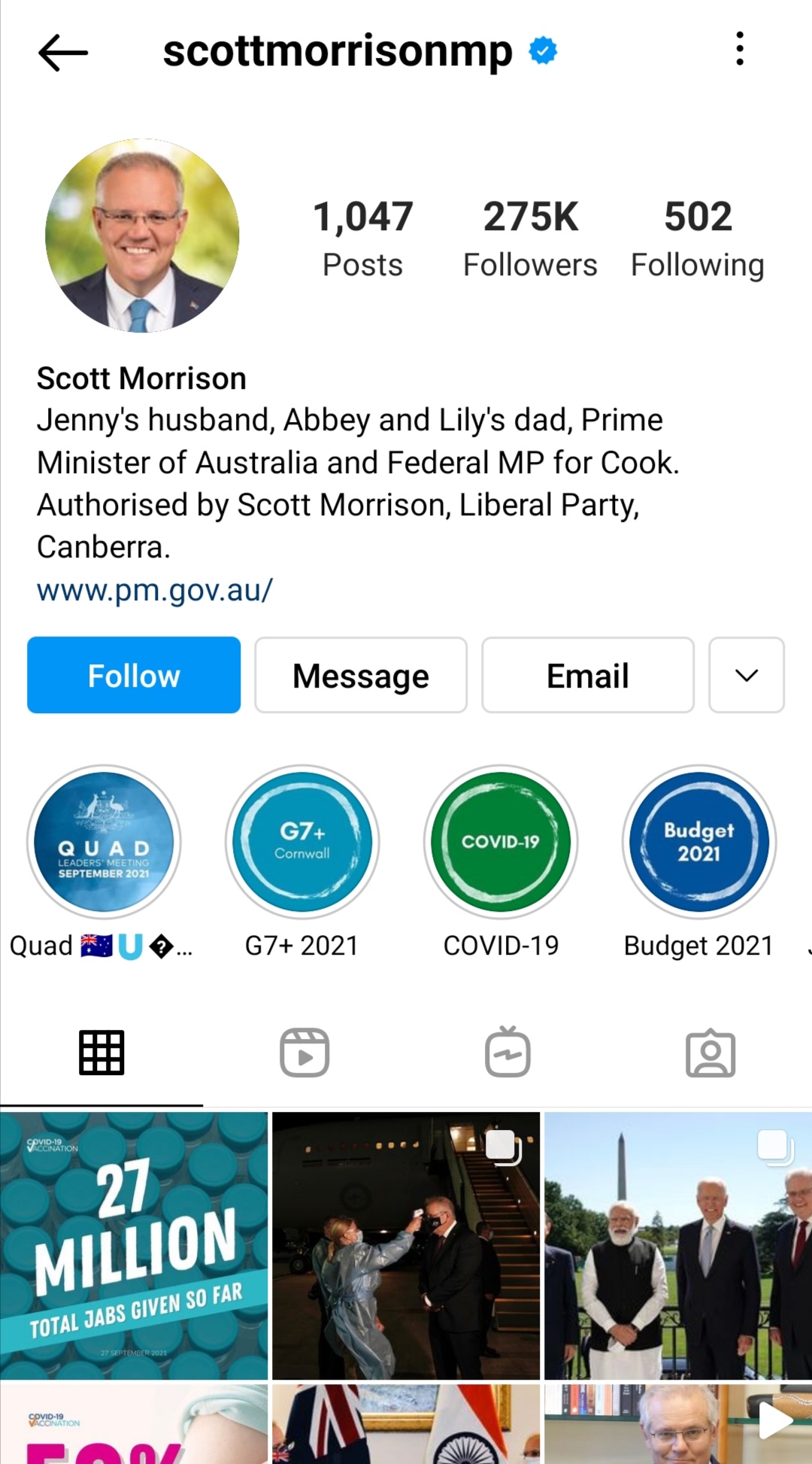View the profile picture
The width and height of the screenshot is (812, 1464).
[142, 235]
